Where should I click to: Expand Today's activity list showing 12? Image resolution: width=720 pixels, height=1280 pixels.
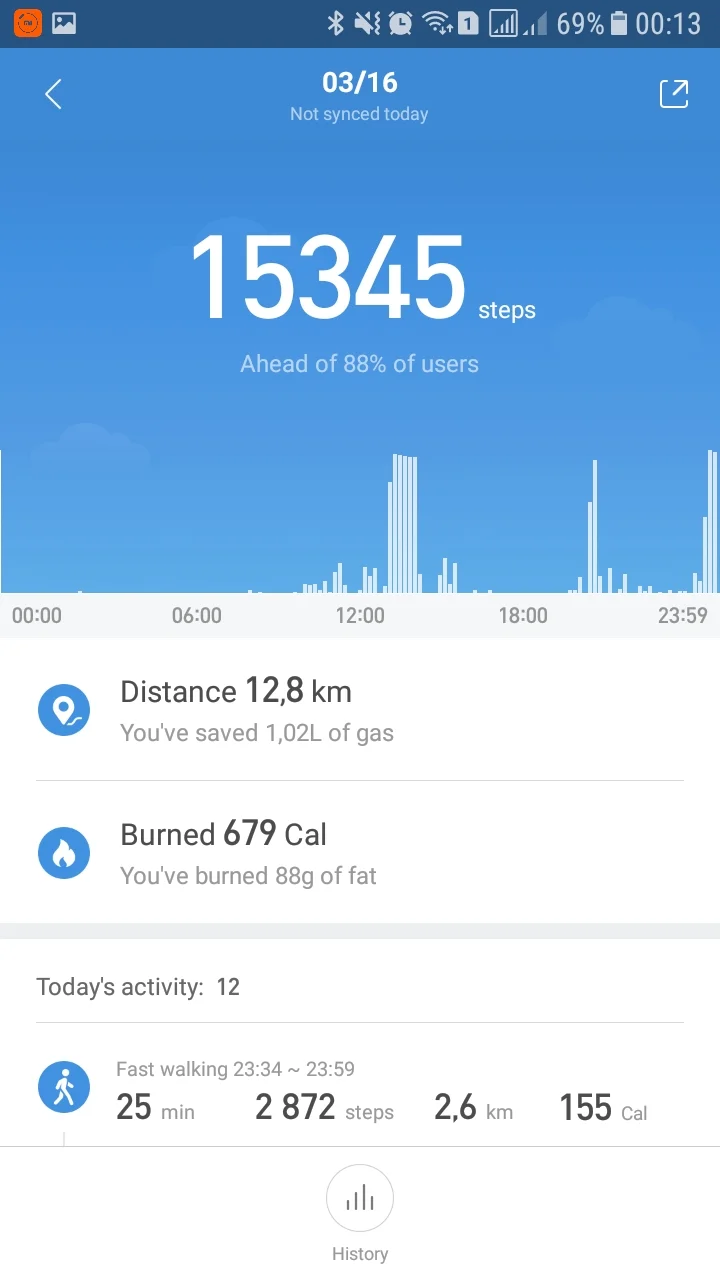139,986
